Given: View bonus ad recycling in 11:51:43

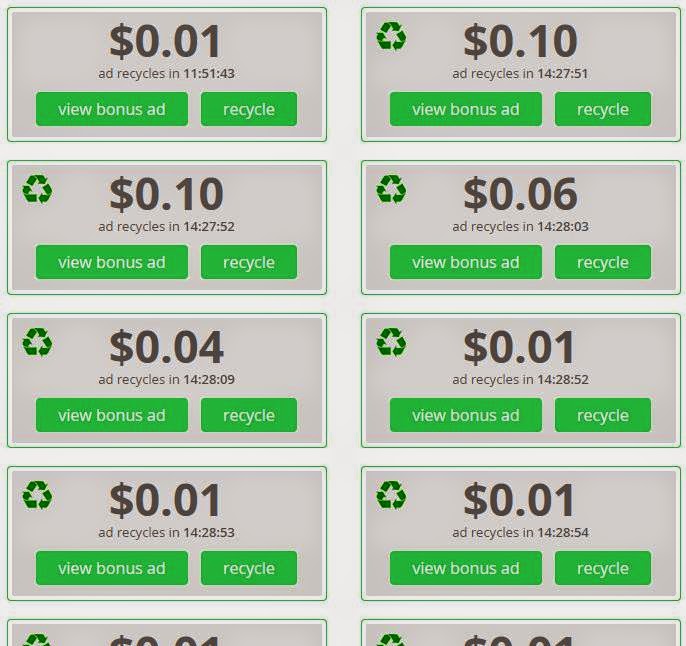Looking at the screenshot, I should pos(111,109).
